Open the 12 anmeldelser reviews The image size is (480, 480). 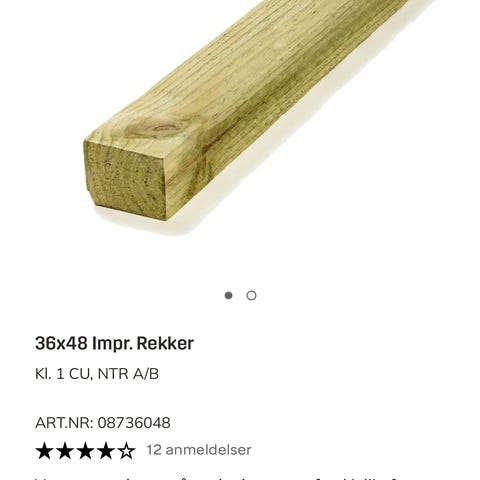click(199, 450)
